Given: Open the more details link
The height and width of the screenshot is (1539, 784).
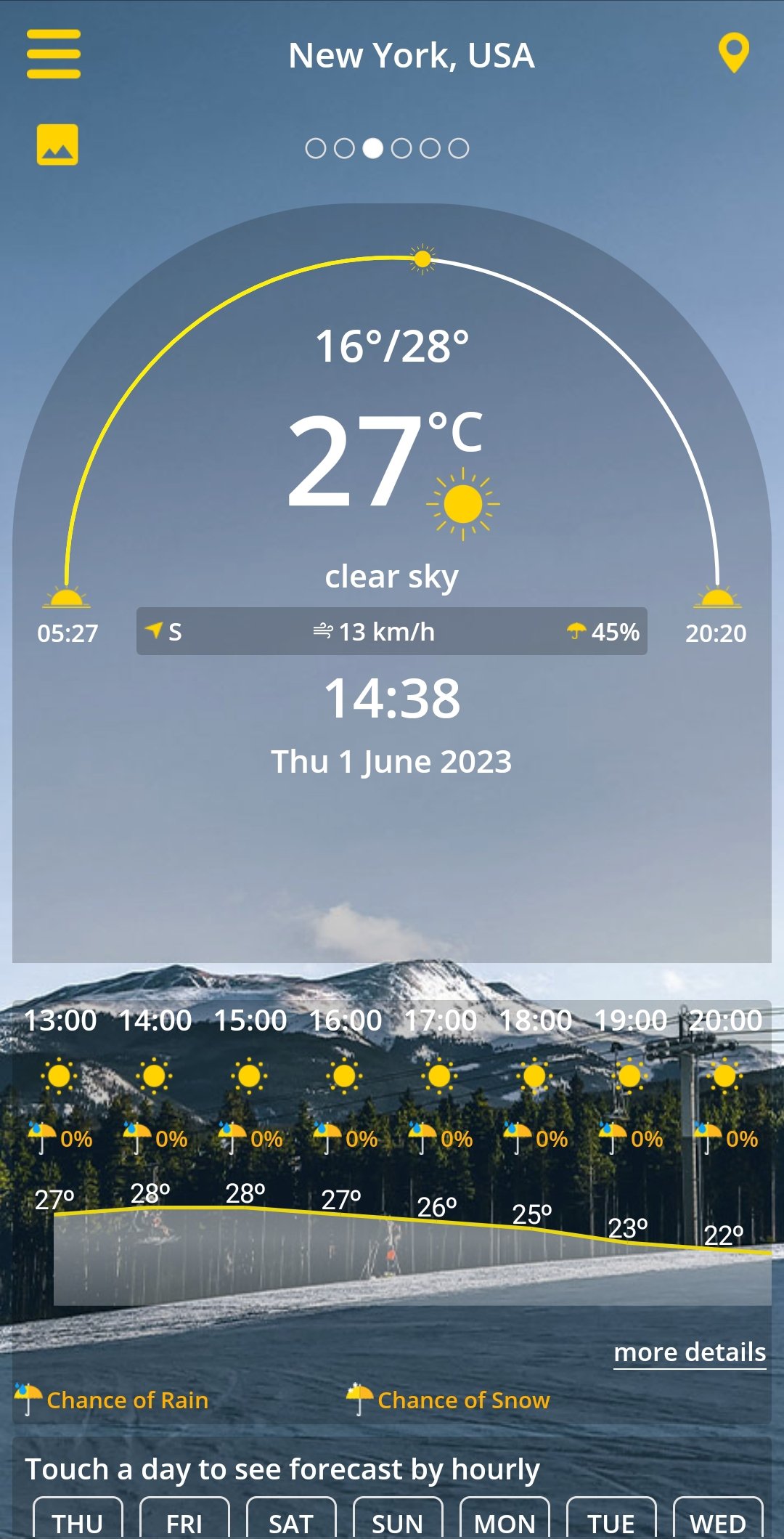Looking at the screenshot, I should 690,1352.
